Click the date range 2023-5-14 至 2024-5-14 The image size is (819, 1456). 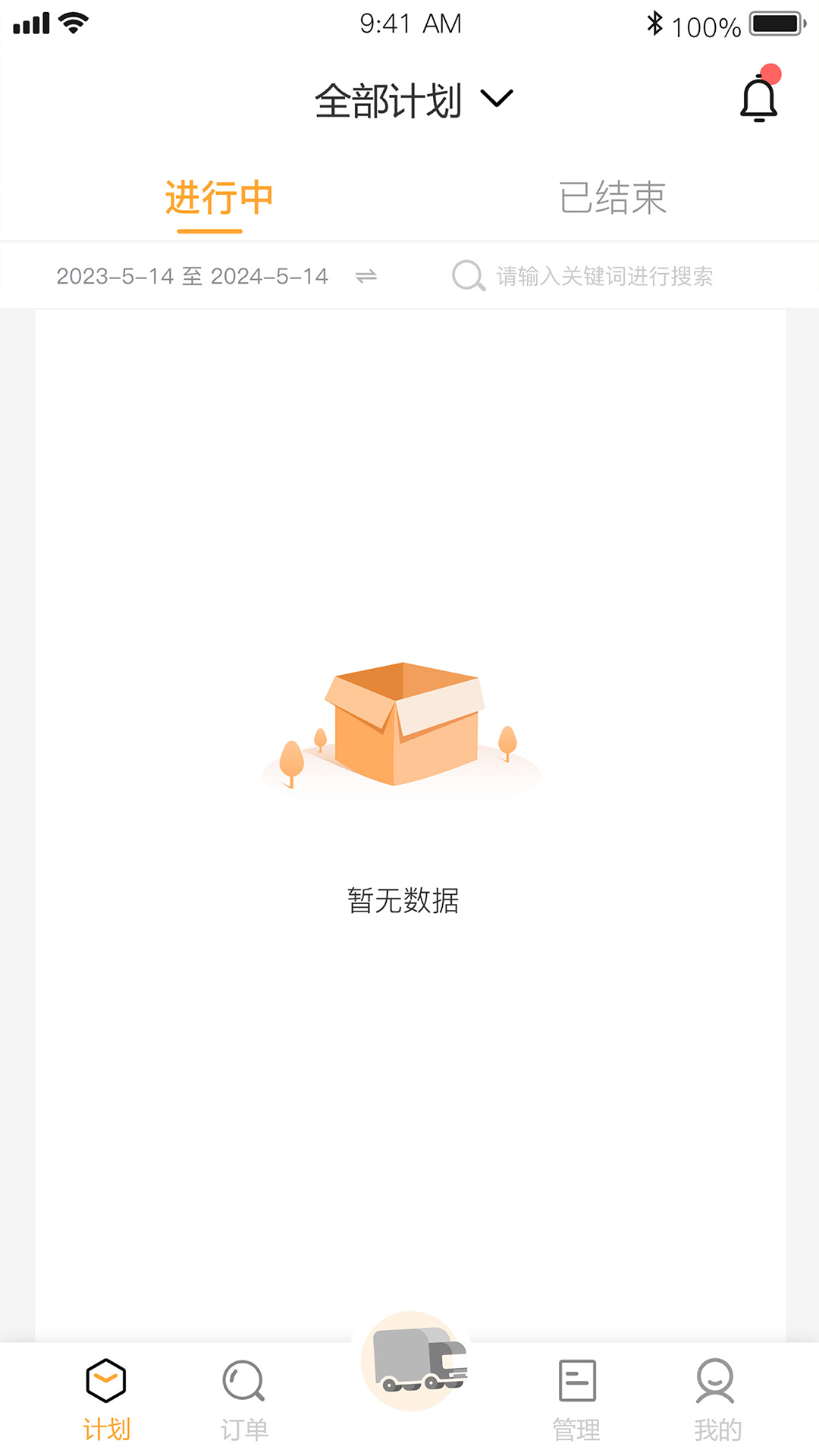coord(193,276)
